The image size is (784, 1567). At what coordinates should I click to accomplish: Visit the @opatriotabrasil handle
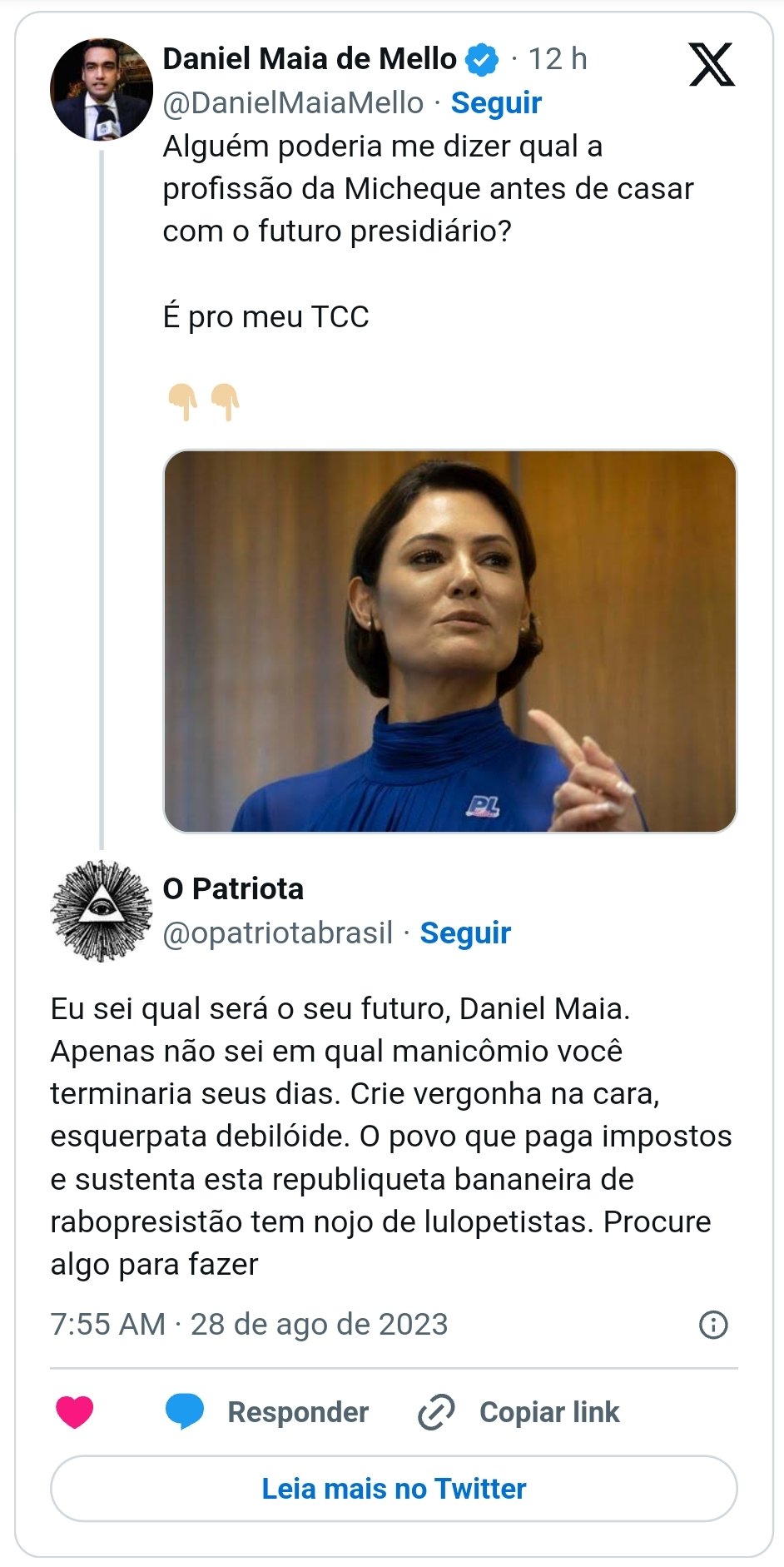[278, 933]
